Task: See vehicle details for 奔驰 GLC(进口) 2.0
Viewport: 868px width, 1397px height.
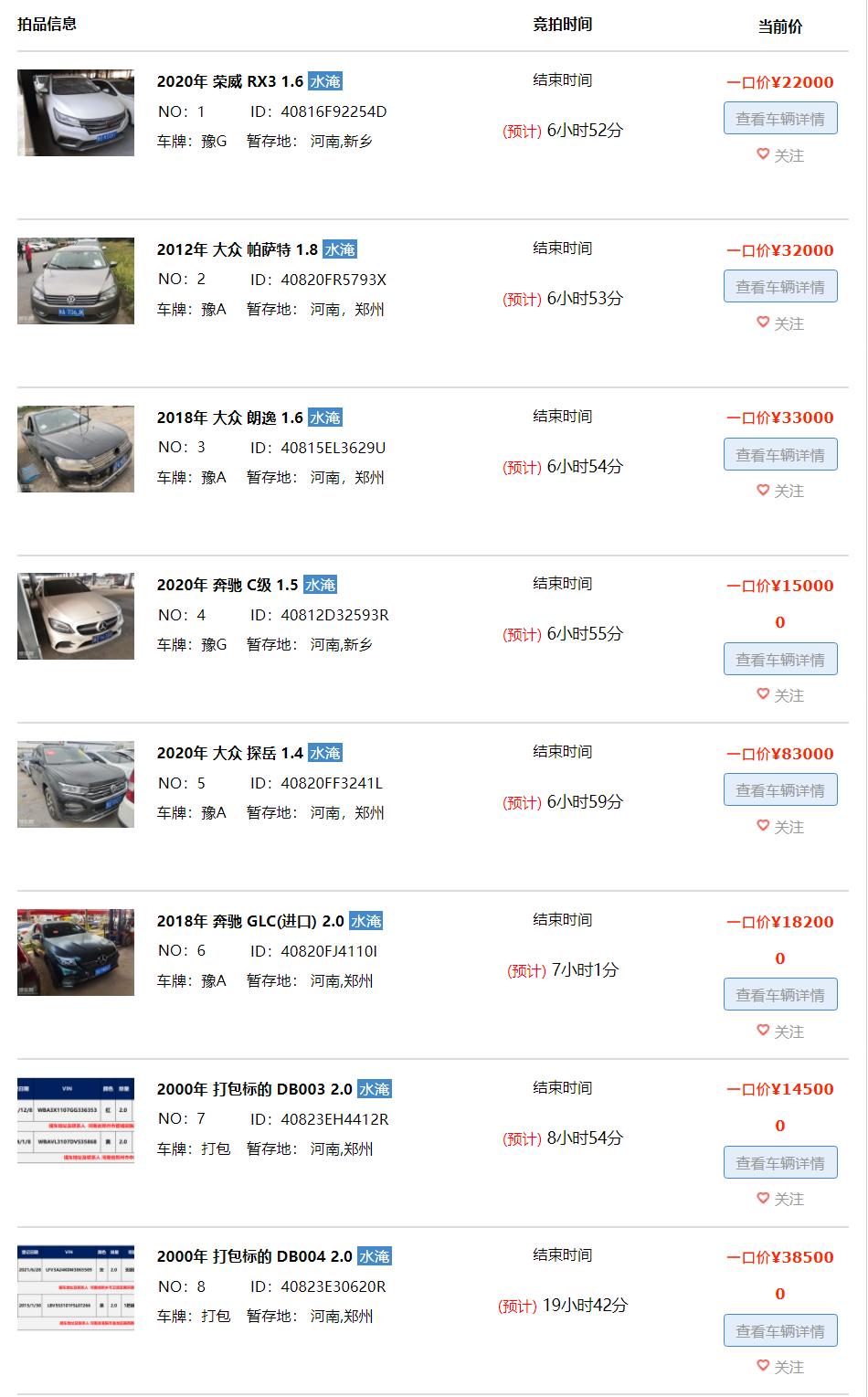Action: [x=780, y=995]
